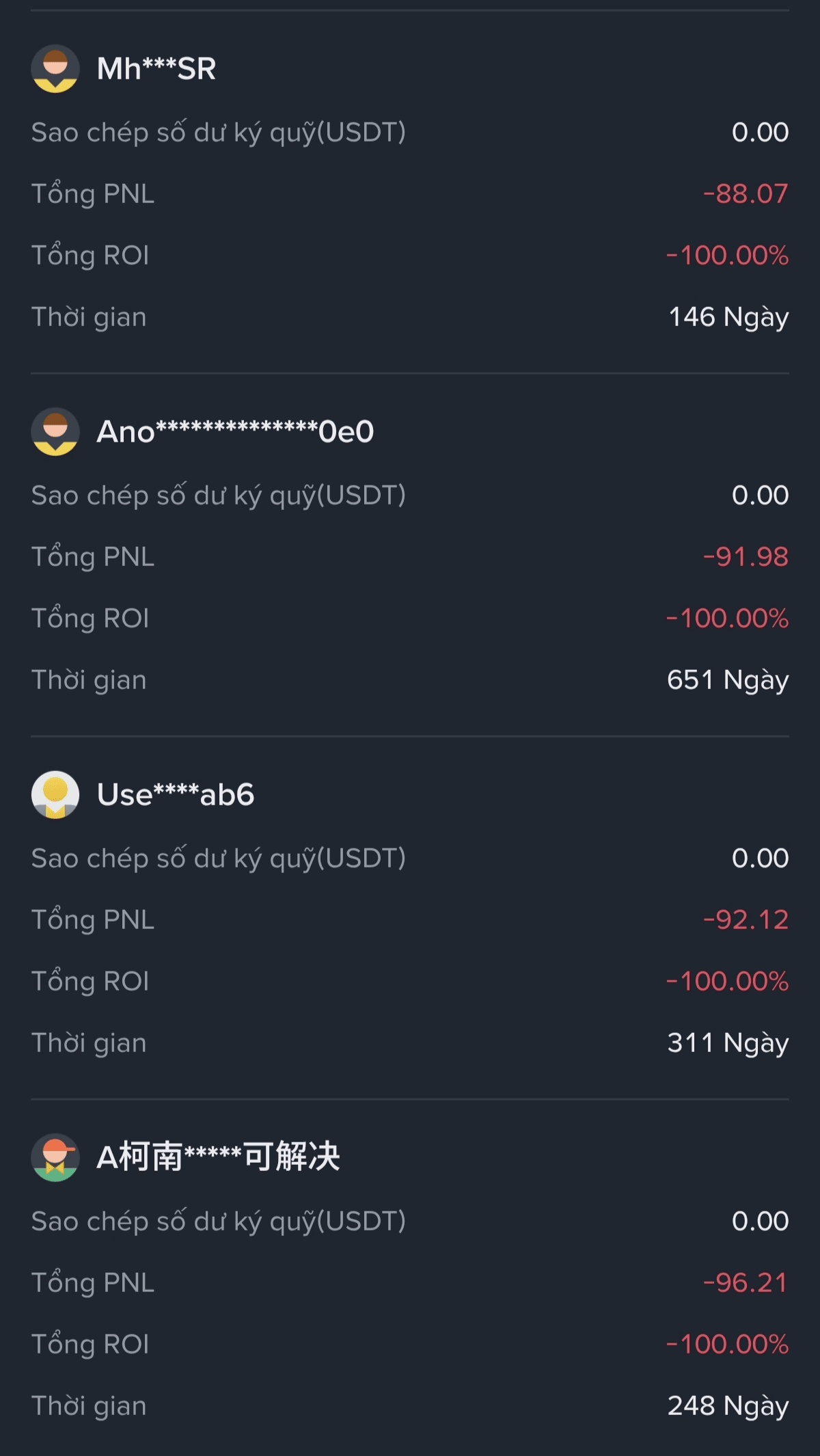This screenshot has height=1456, width=820.
Task: Open follower Mh***SR's profile
Action: point(156,69)
